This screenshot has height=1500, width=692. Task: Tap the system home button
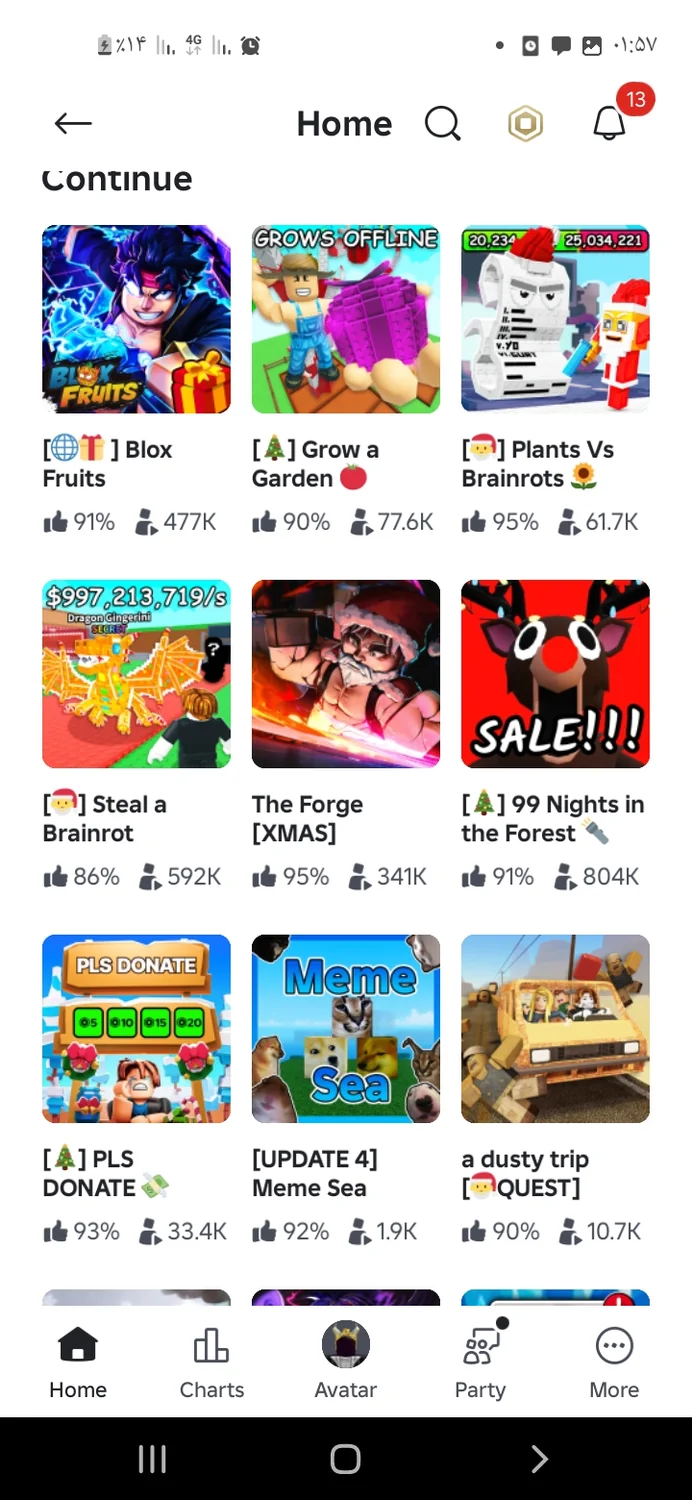(345, 1459)
